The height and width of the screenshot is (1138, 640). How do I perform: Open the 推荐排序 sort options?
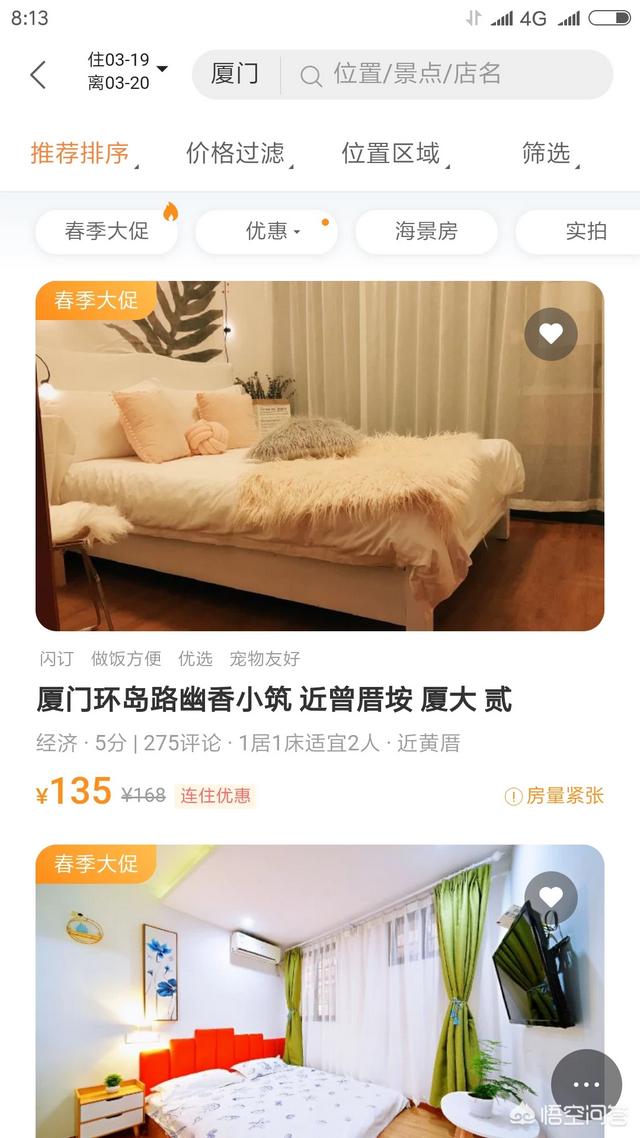tap(82, 153)
